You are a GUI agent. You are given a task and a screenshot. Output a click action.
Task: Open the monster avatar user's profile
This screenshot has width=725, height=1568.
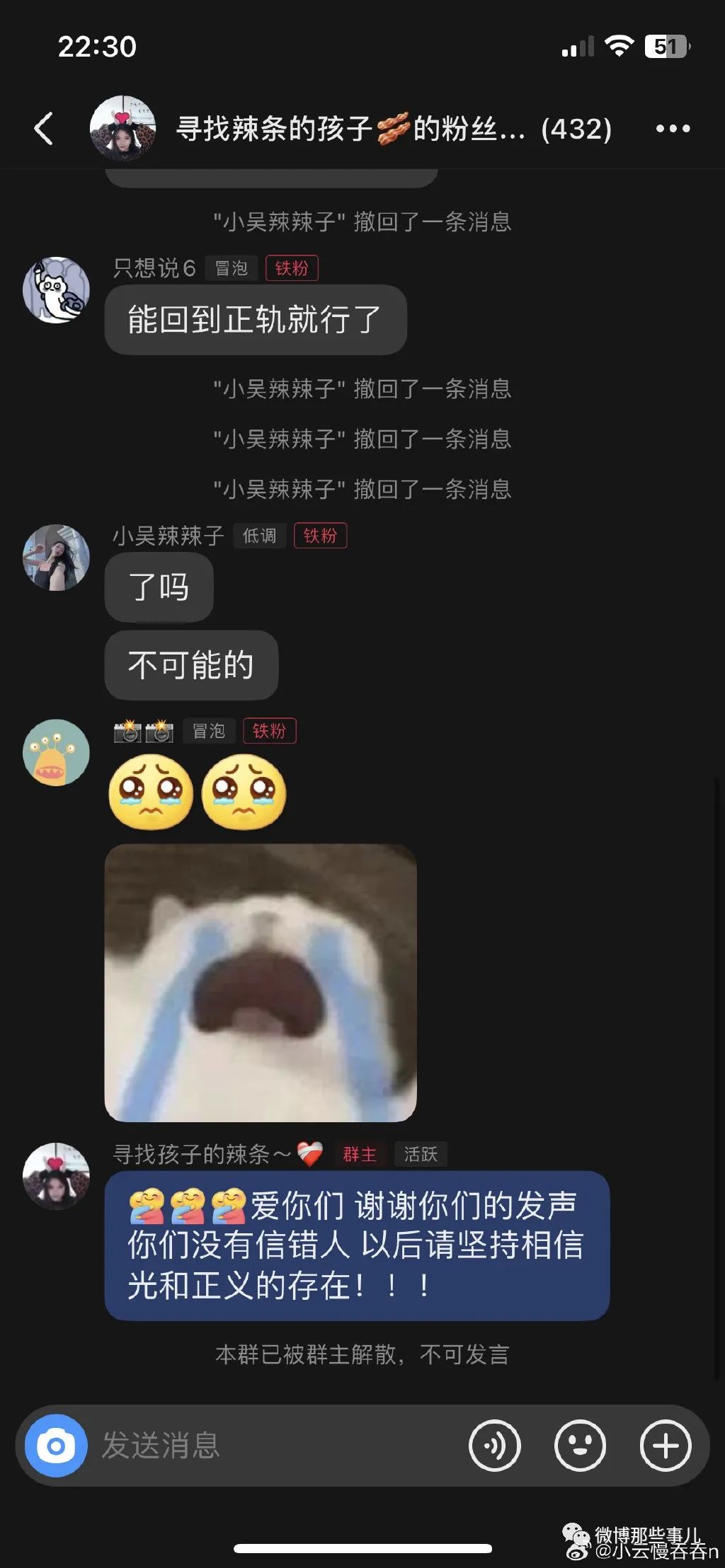coord(56,753)
